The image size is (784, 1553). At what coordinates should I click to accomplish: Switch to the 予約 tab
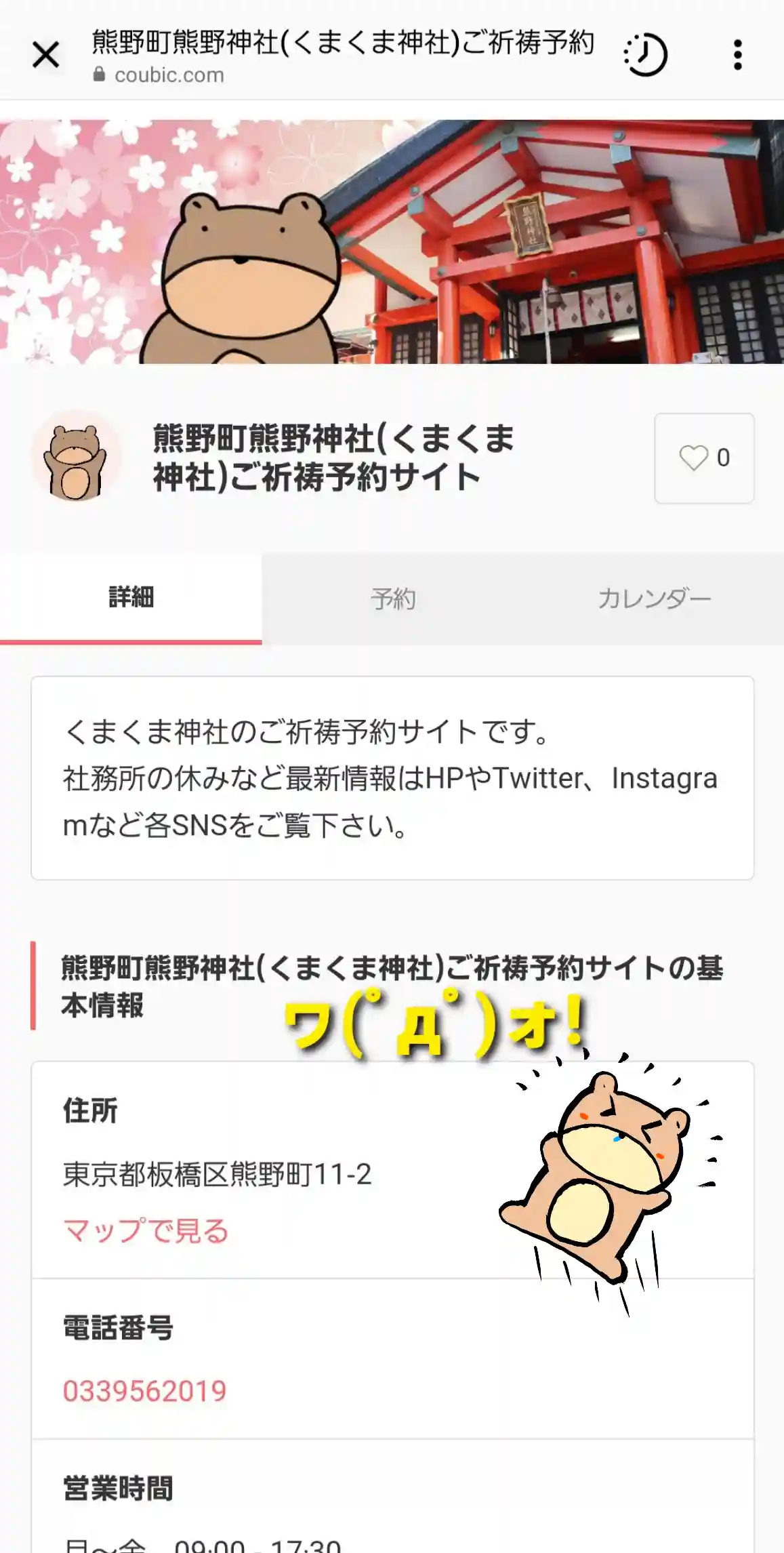[x=392, y=599]
